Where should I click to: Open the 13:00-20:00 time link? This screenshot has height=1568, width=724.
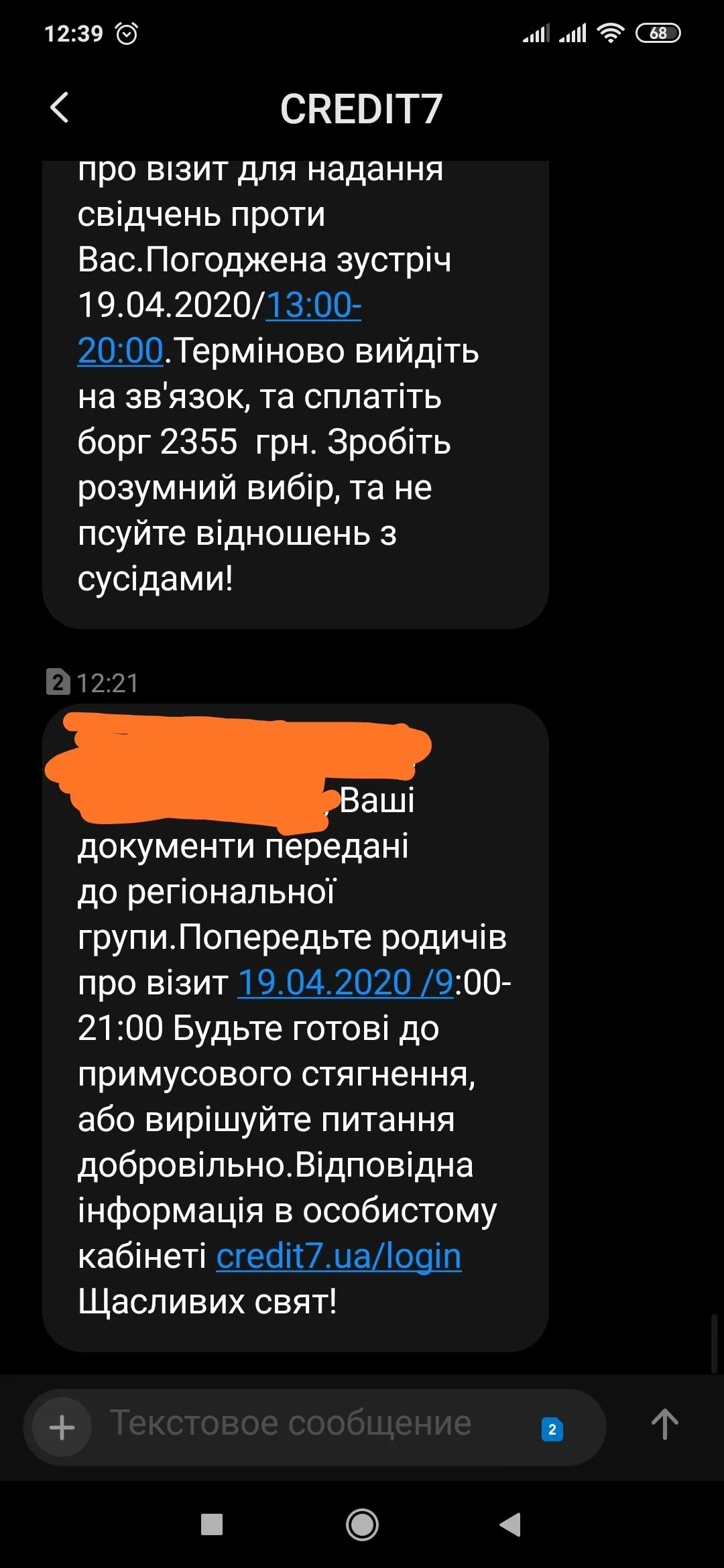[313, 306]
